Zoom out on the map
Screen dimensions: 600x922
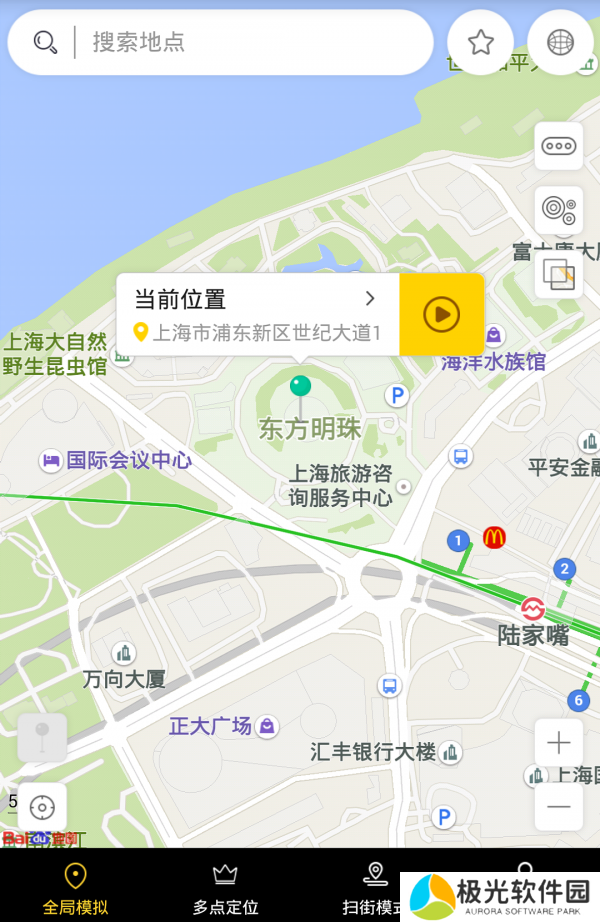pos(559,806)
